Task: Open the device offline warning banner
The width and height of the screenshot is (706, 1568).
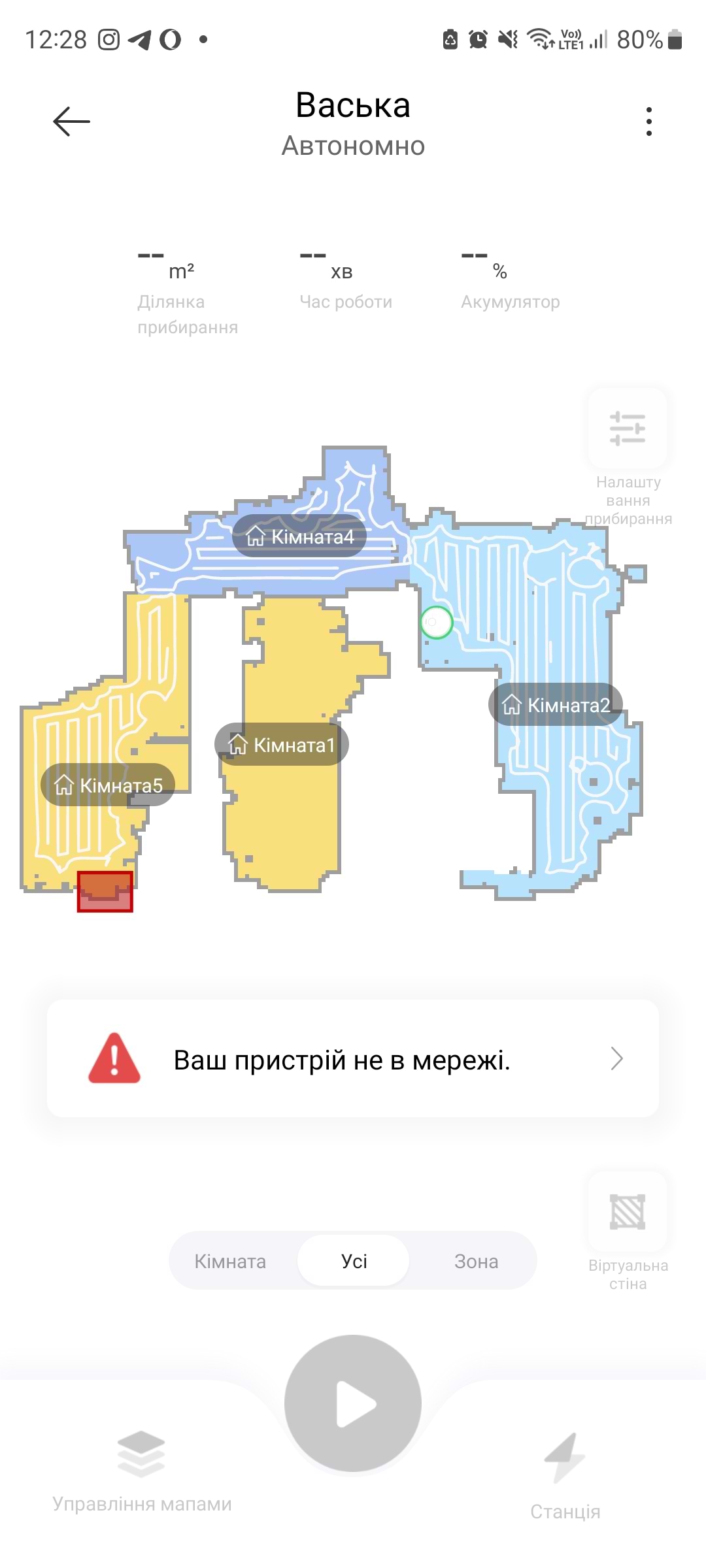Action: [353, 1059]
